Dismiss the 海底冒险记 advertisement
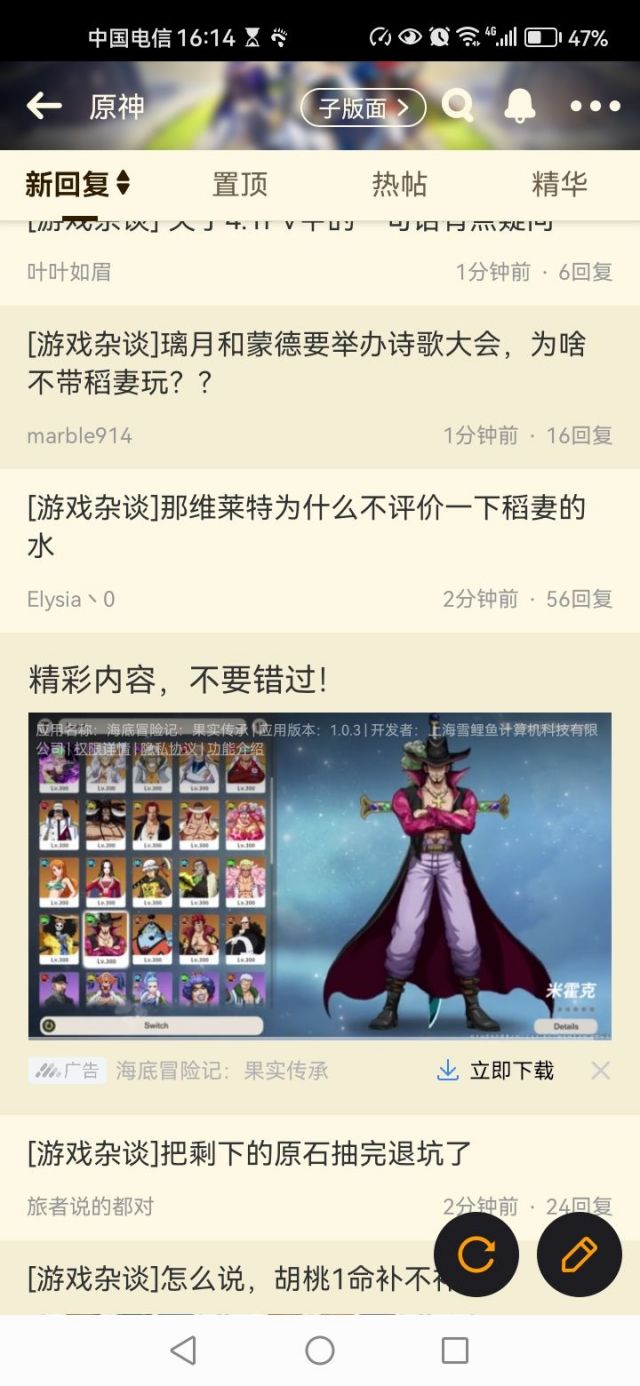 point(600,1071)
